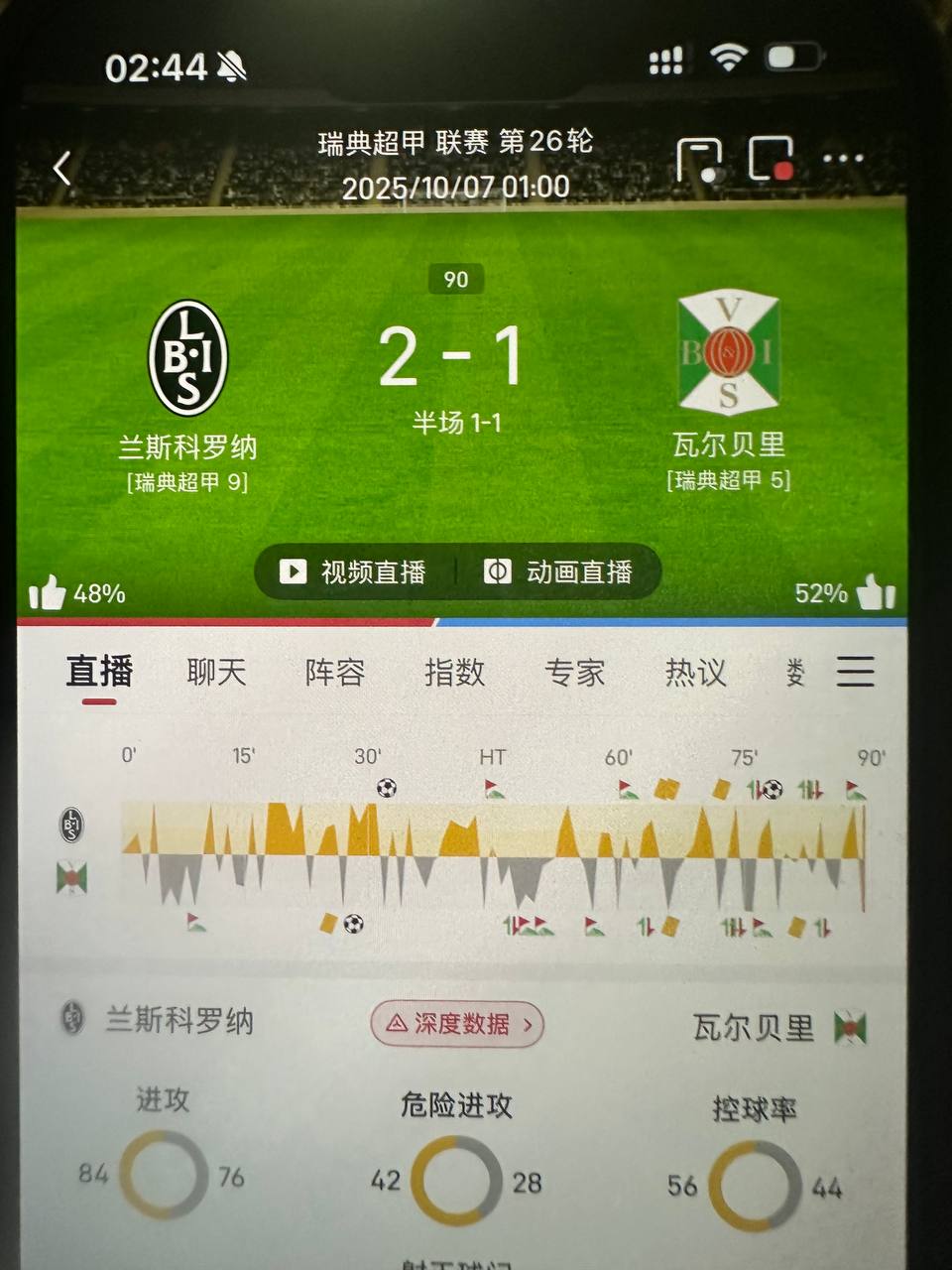Screen dimensions: 952x1270
Task: Select the 专家 tab
Action: click(x=575, y=672)
